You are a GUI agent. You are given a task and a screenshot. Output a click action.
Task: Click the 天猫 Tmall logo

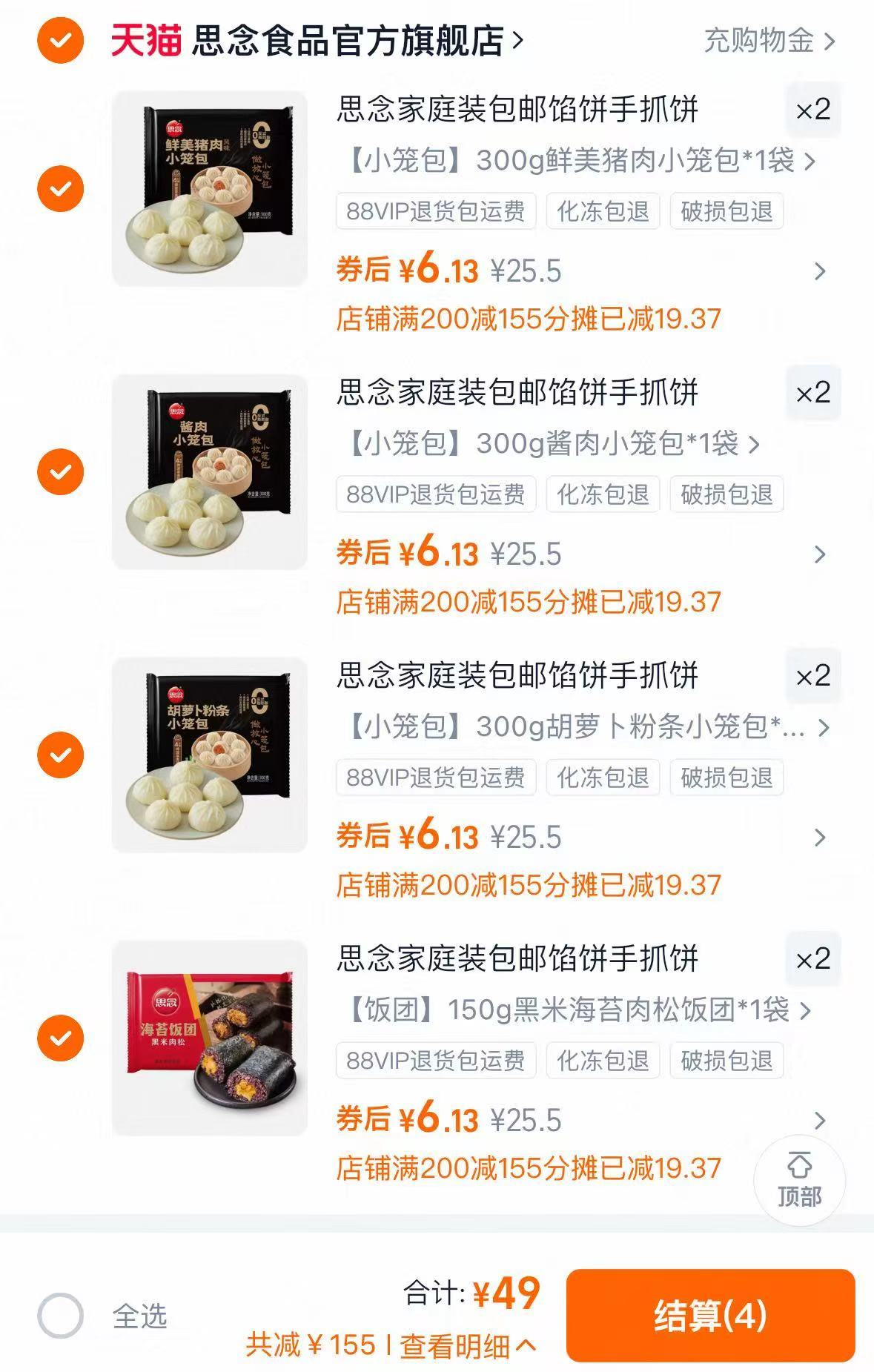pos(145,41)
